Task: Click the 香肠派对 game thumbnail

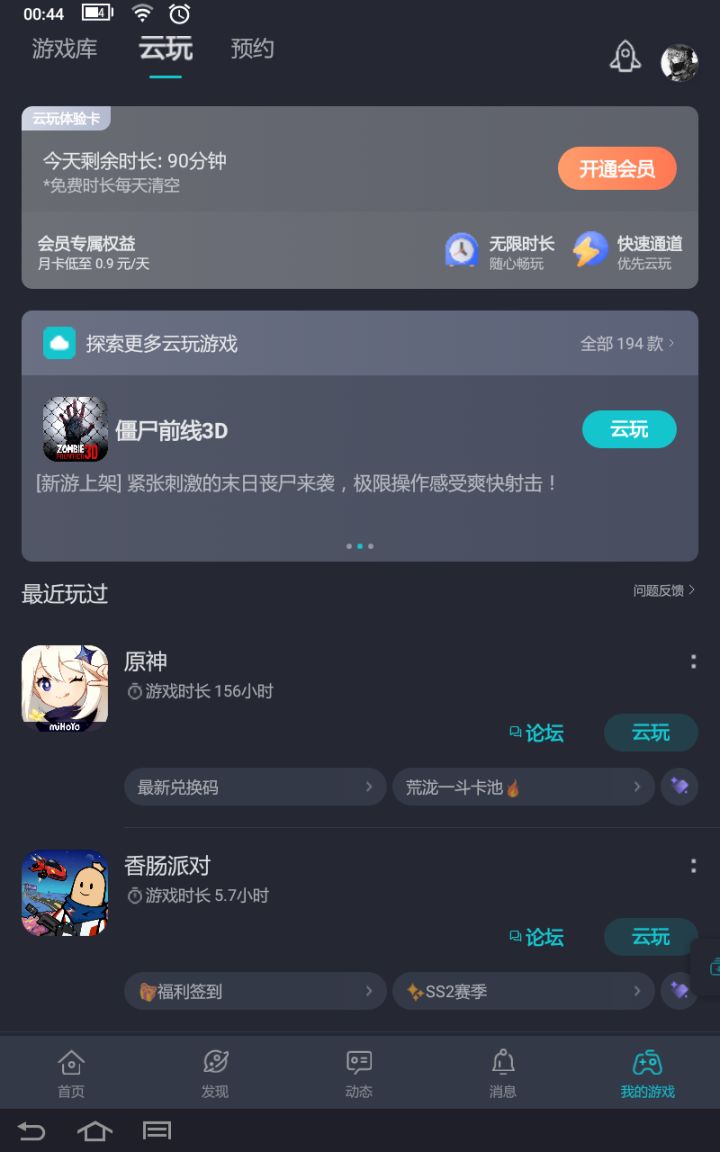Action: coord(64,891)
